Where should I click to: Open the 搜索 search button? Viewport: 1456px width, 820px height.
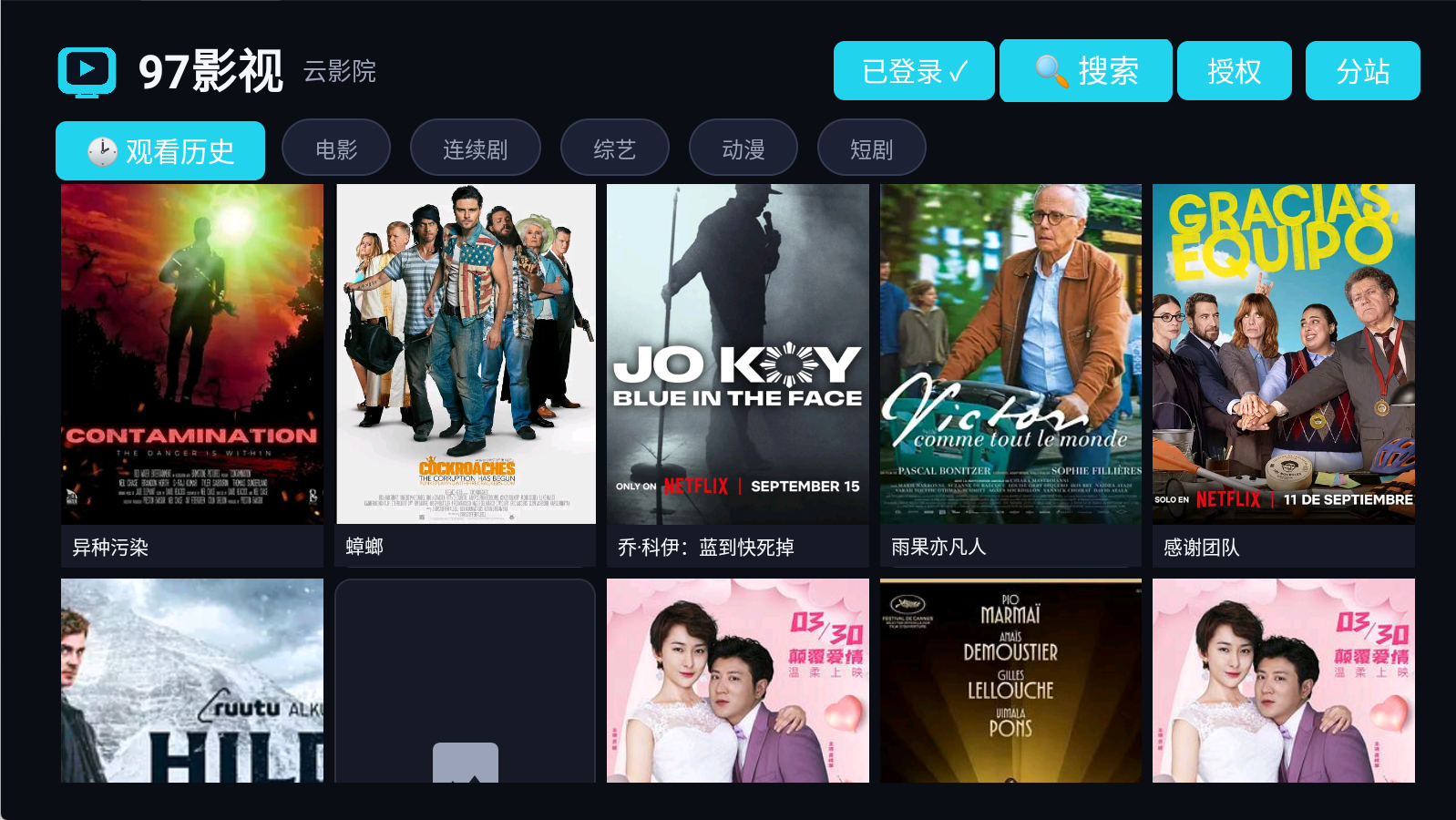pos(1086,71)
